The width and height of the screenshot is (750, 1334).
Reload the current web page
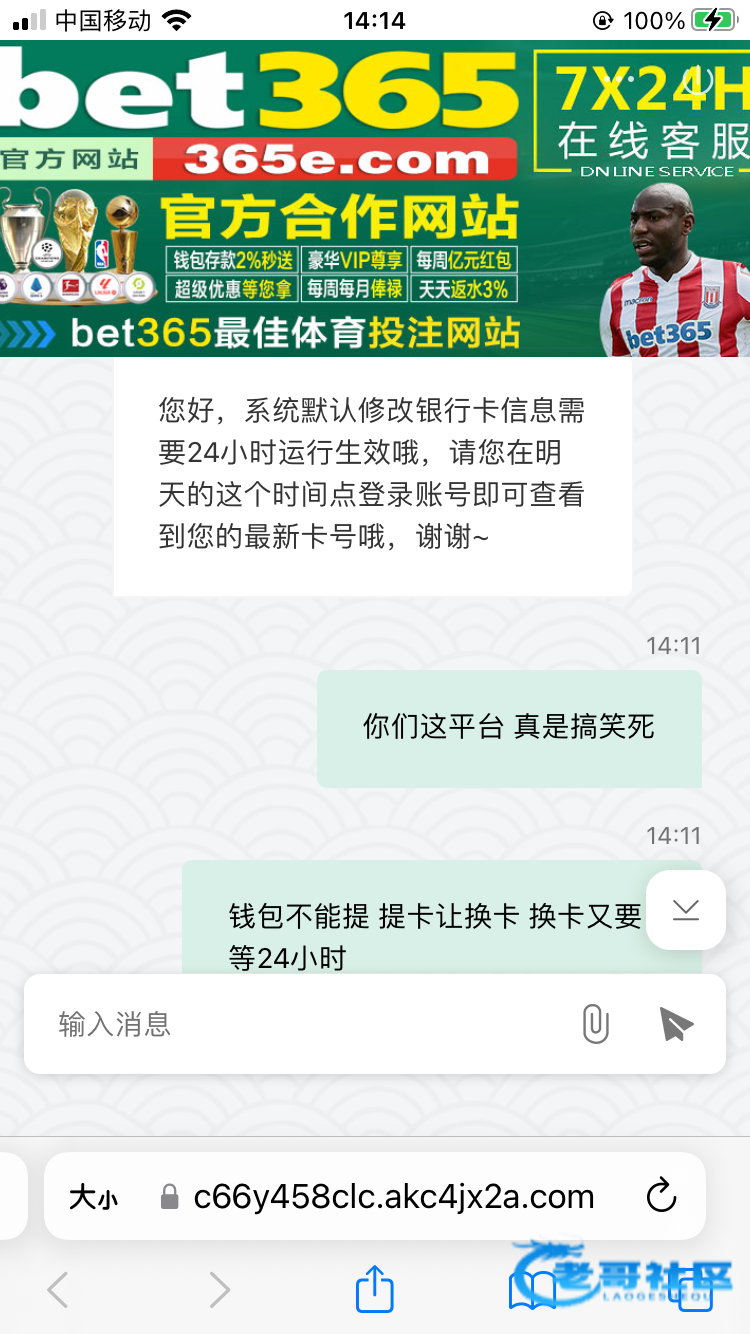[662, 1197]
